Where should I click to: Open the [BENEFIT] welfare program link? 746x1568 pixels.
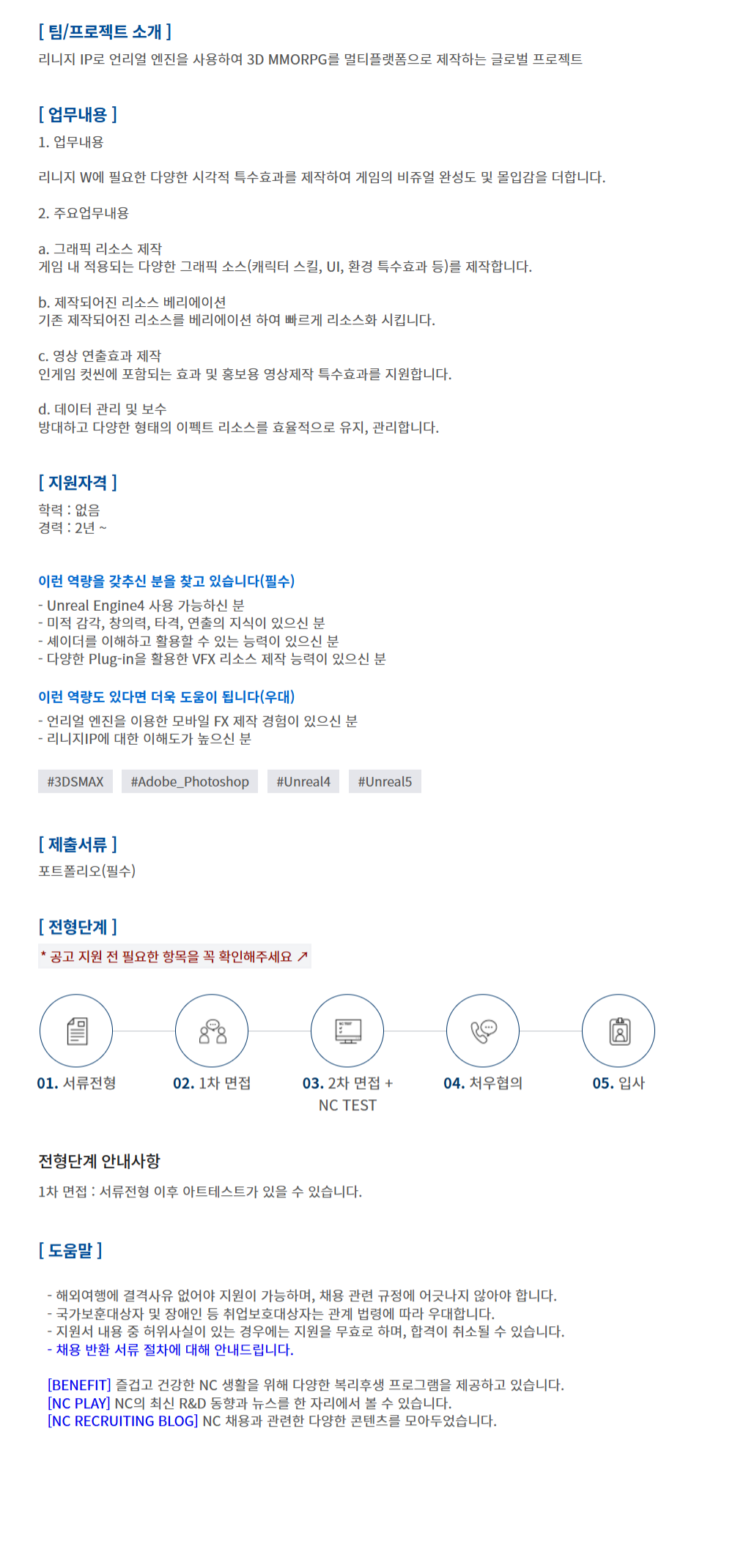click(x=79, y=1385)
